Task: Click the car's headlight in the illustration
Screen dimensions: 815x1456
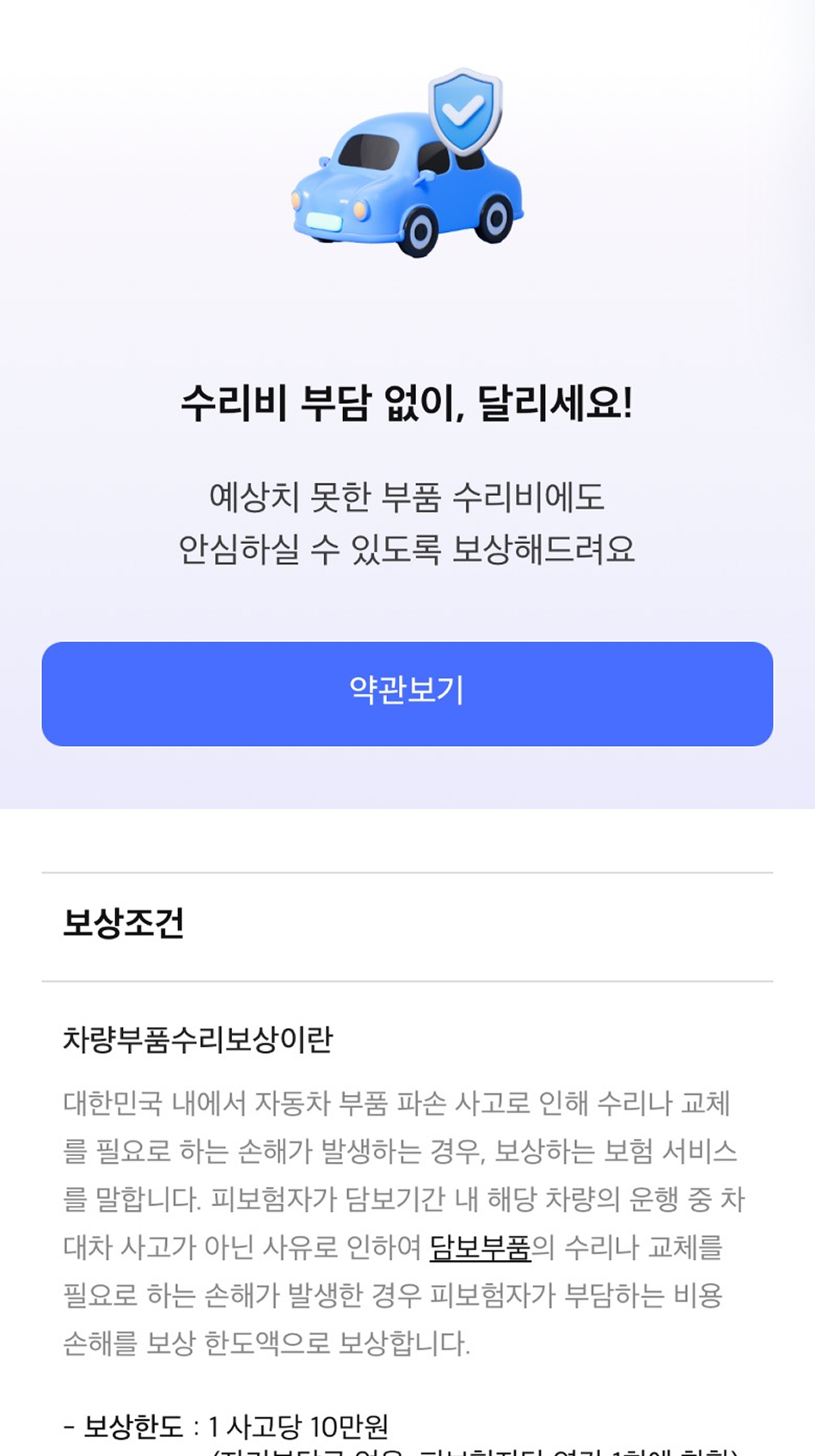Action: pyautogui.click(x=361, y=209)
